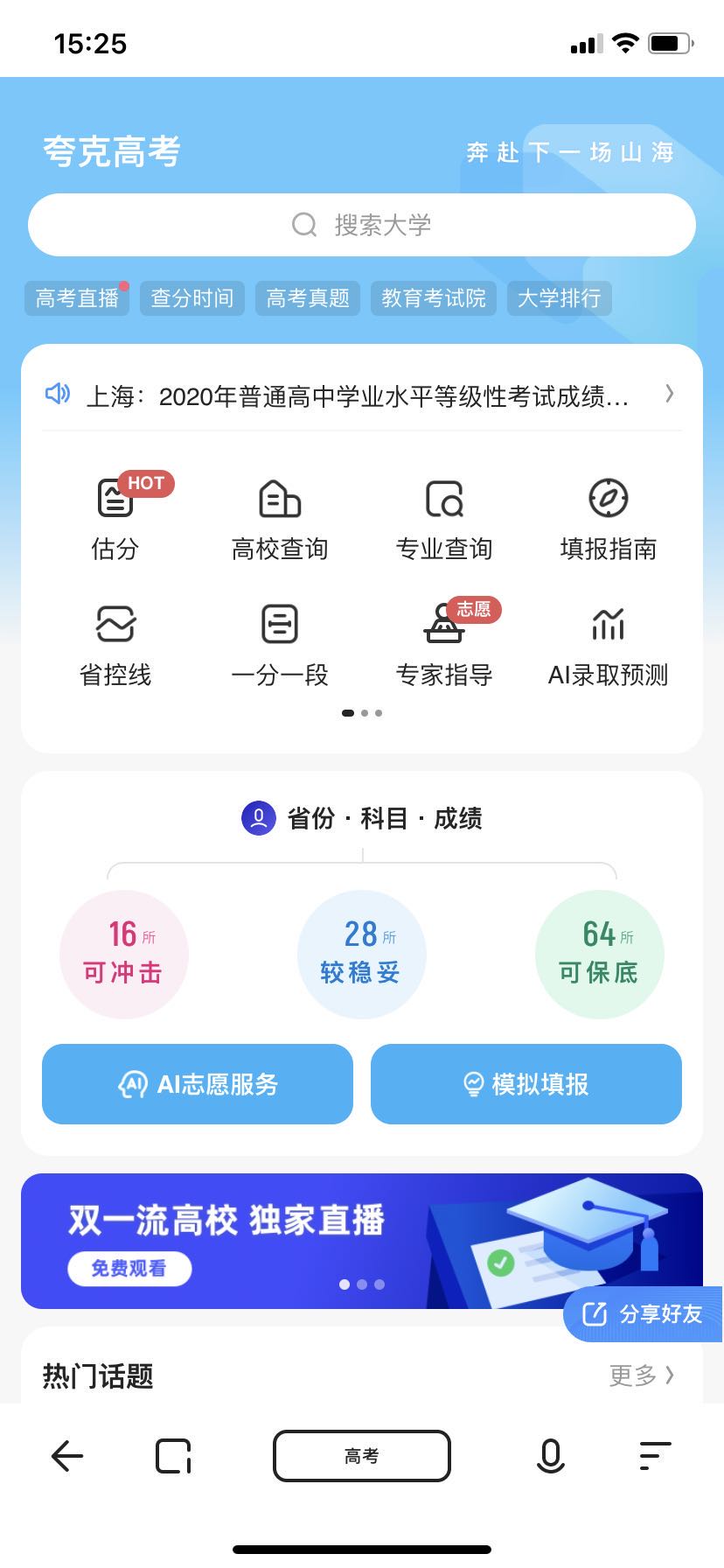Tap the 搜索大学 search field
The width and height of the screenshot is (724, 1568).
(362, 224)
